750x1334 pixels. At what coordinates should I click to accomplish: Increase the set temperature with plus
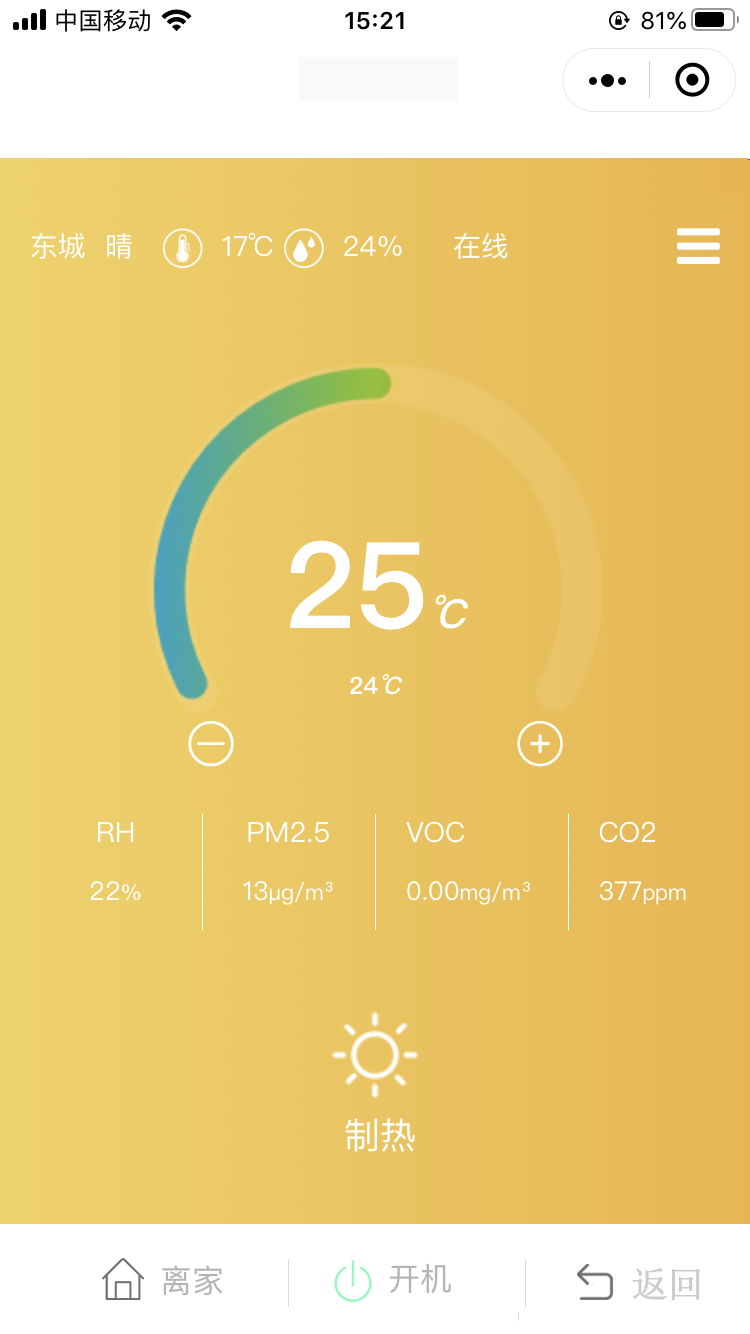point(540,744)
